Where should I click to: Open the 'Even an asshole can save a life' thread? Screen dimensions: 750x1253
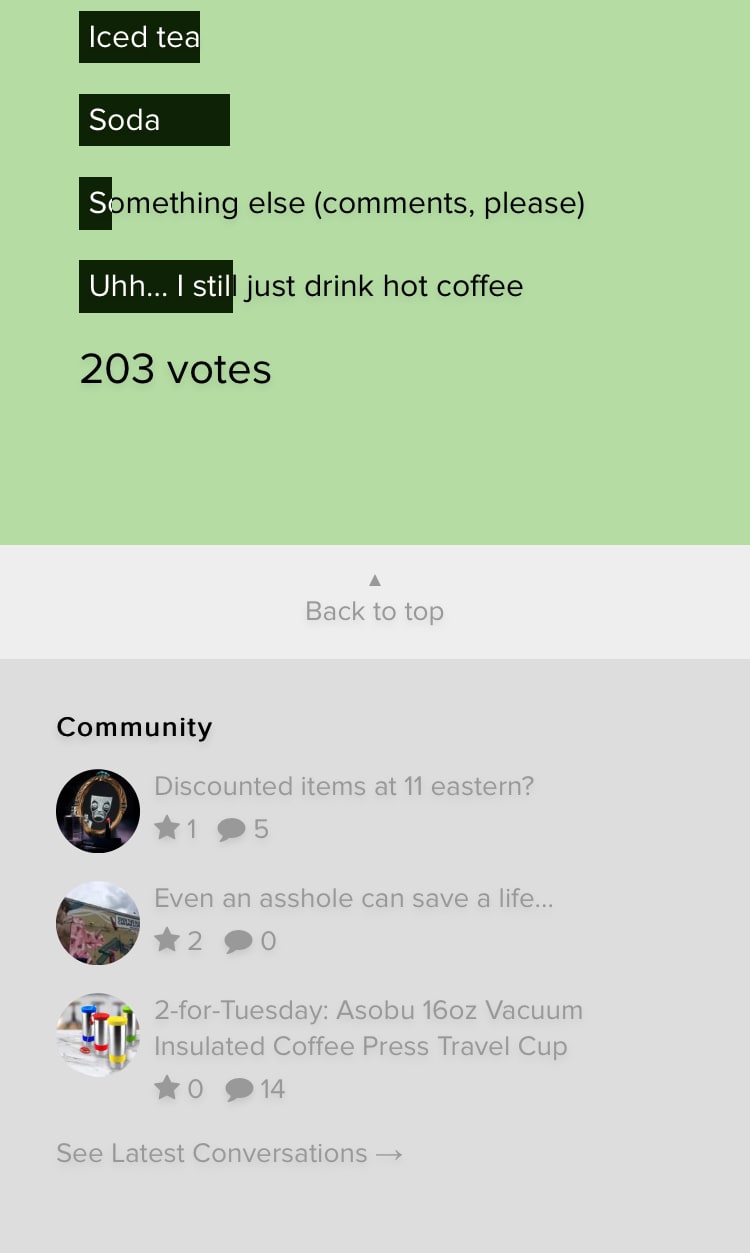click(x=353, y=899)
